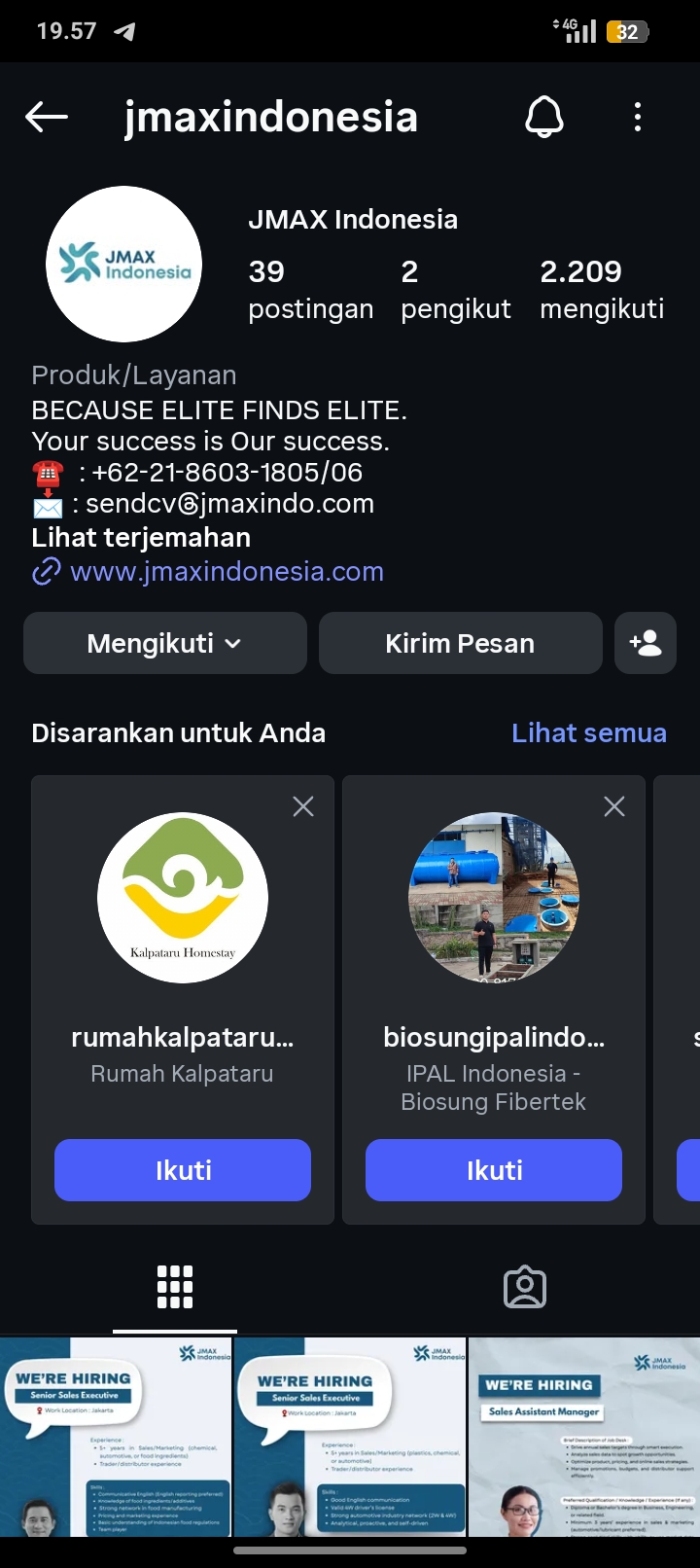Viewport: 700px width, 1568px height.
Task: Open the 2 pengikut followers list
Action: click(x=455, y=289)
